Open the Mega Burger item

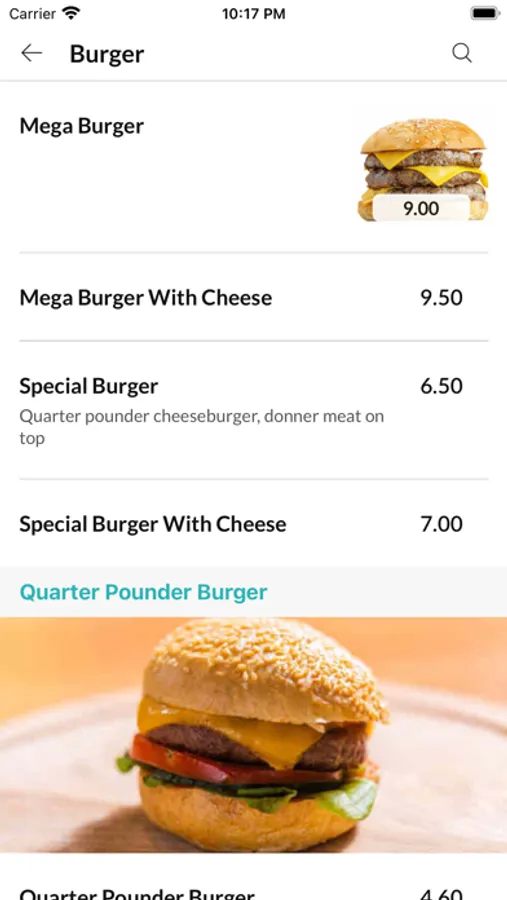pyautogui.click(x=253, y=167)
